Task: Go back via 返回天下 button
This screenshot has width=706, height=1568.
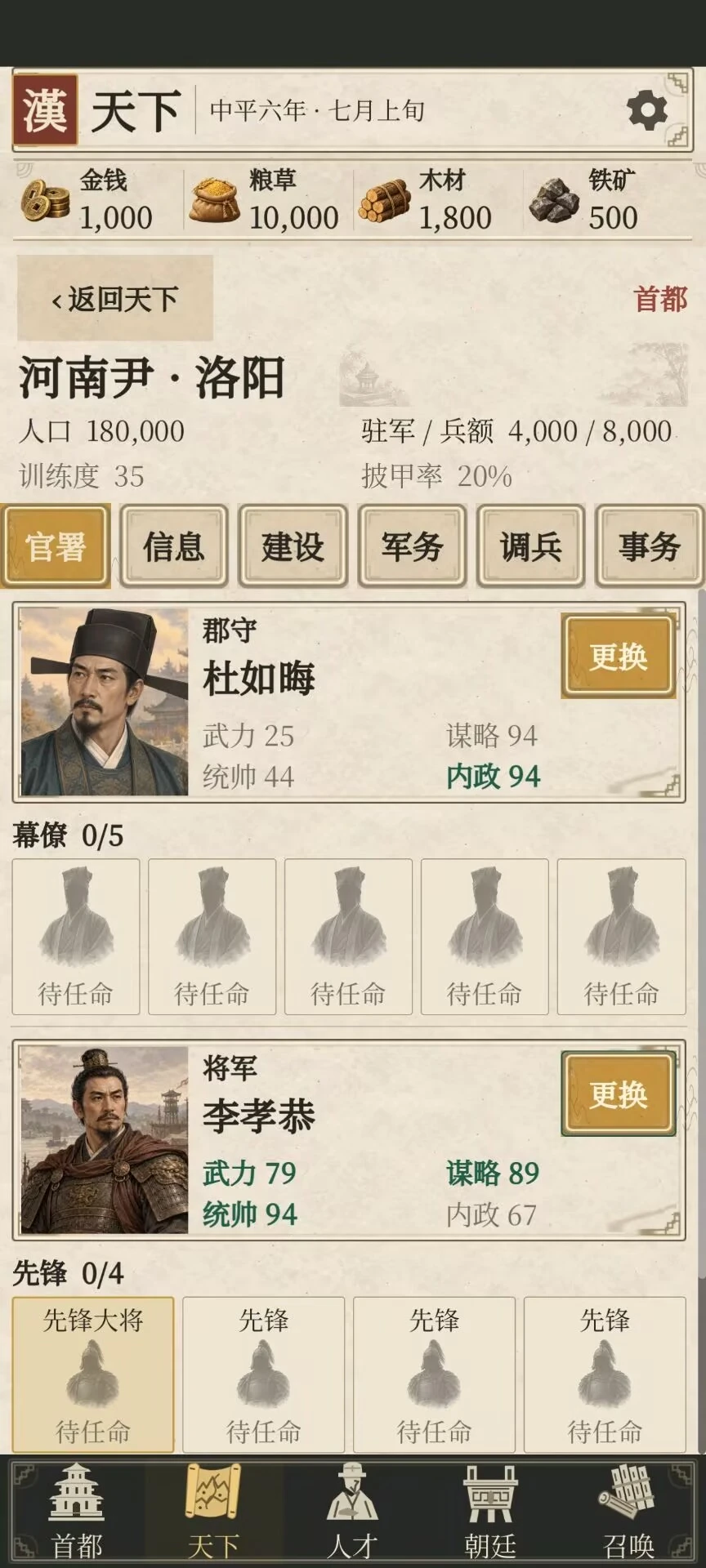Action: coord(115,299)
